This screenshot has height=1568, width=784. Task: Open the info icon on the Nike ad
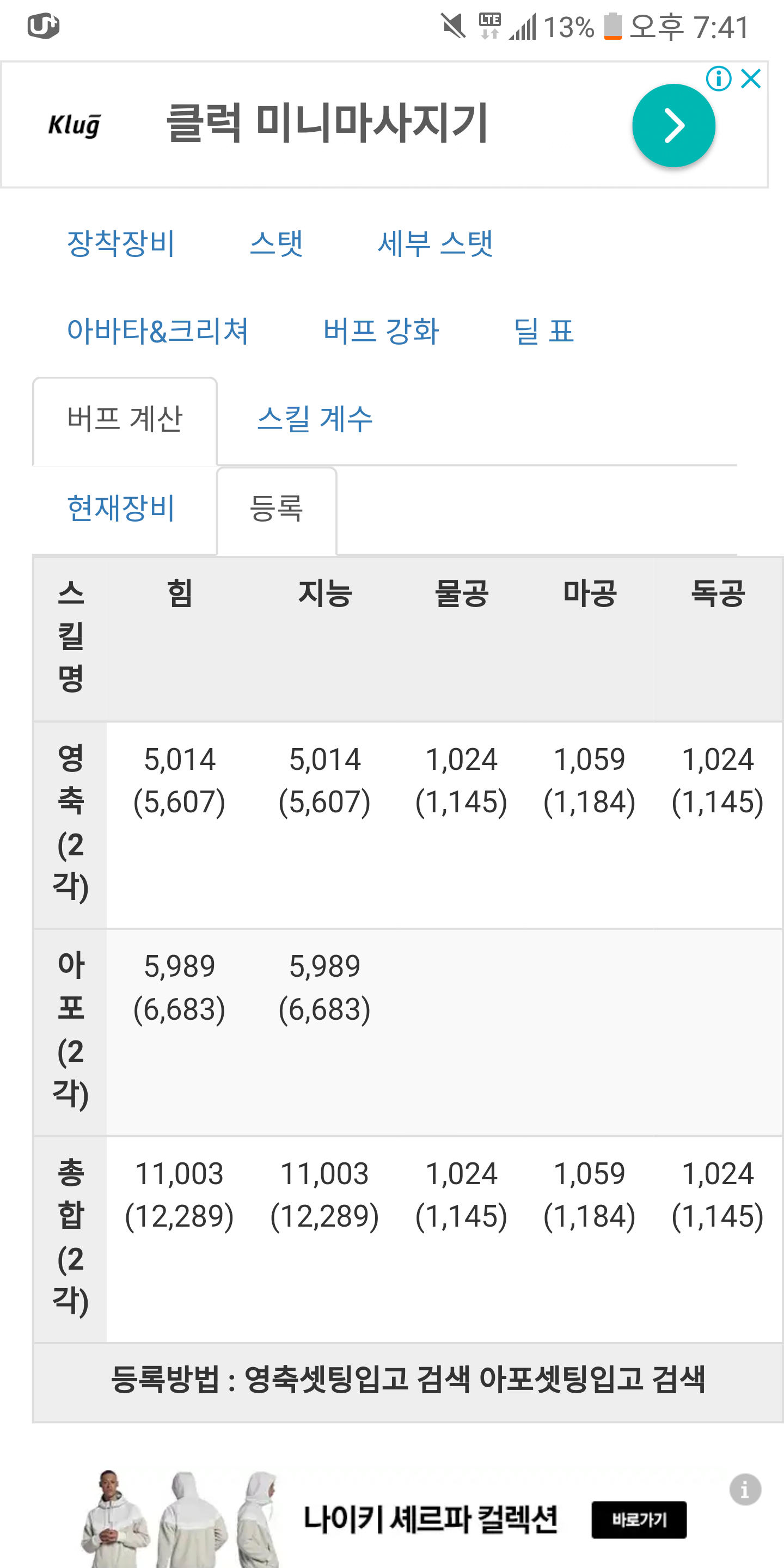pyautogui.click(x=745, y=1490)
